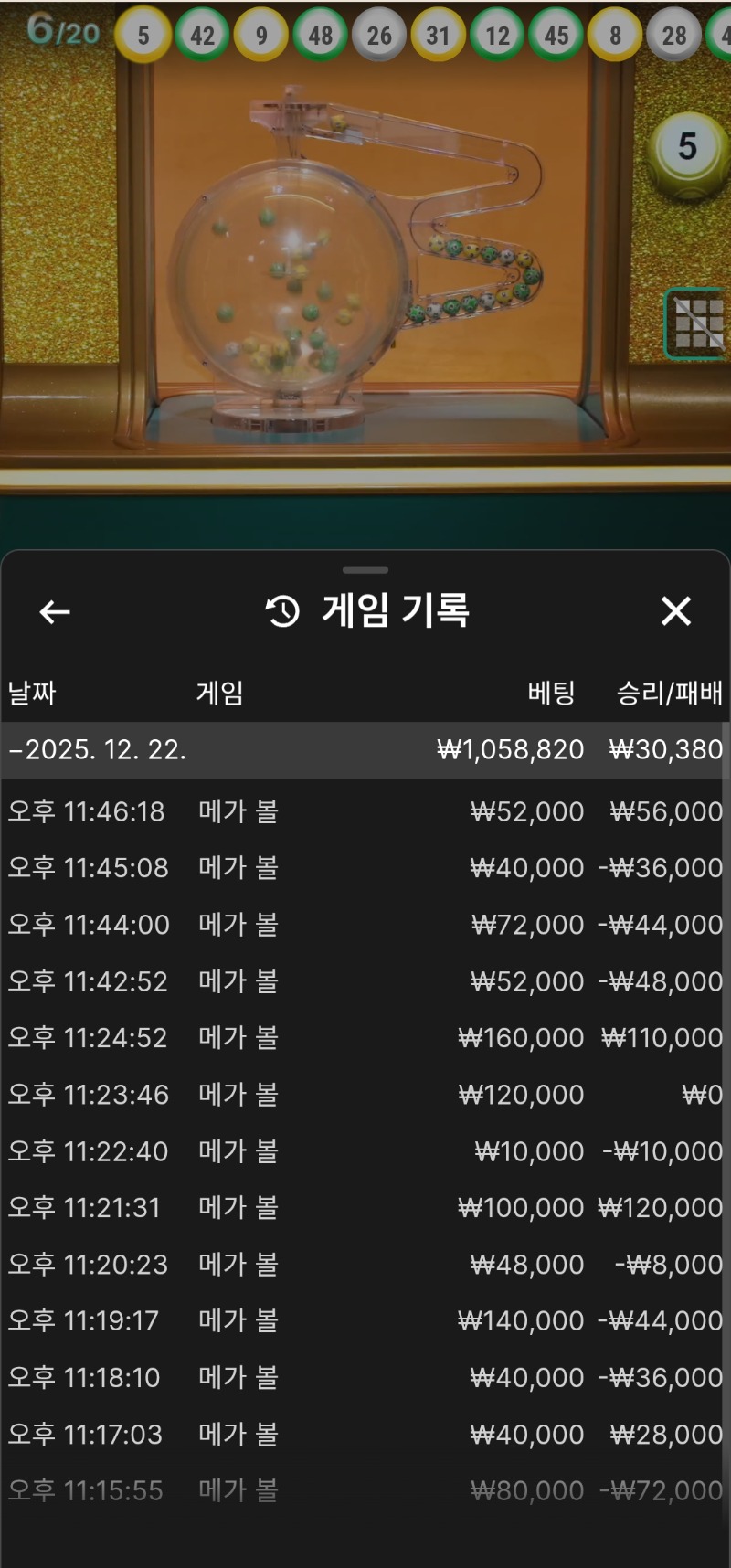Go back from the 게임 기록 panel

point(55,612)
